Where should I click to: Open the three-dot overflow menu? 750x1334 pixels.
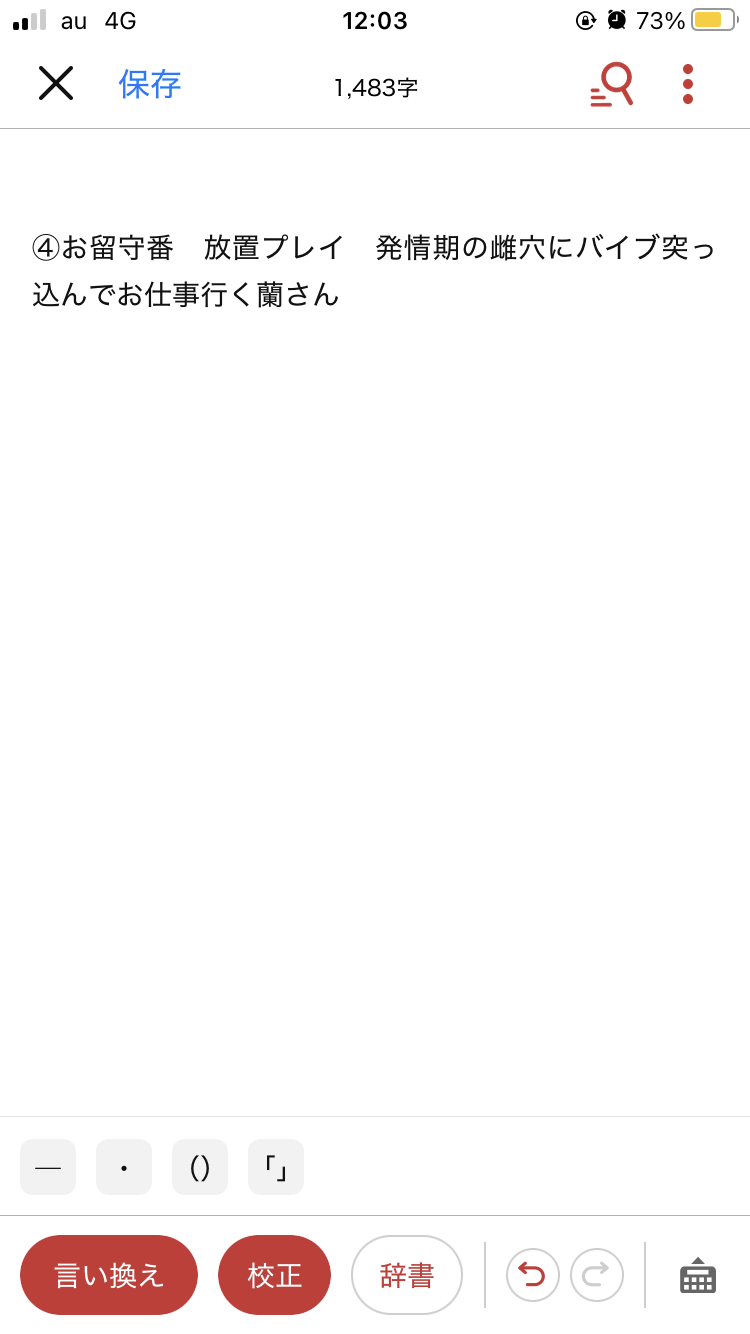(688, 84)
